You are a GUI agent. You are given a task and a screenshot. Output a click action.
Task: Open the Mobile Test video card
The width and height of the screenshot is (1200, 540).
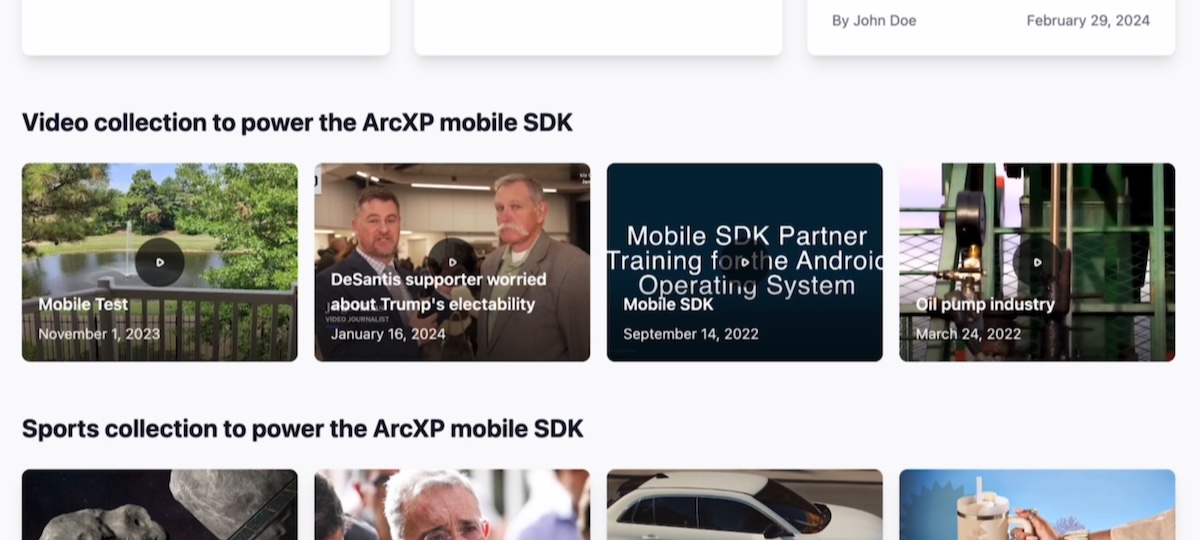coord(159,262)
